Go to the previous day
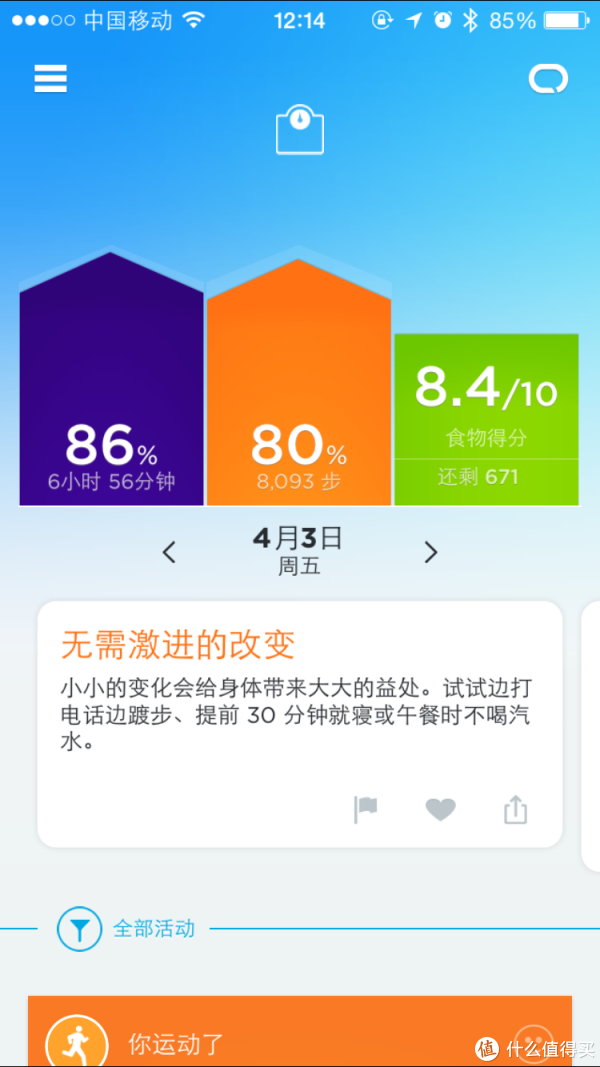Image resolution: width=600 pixels, height=1067 pixels. point(169,552)
